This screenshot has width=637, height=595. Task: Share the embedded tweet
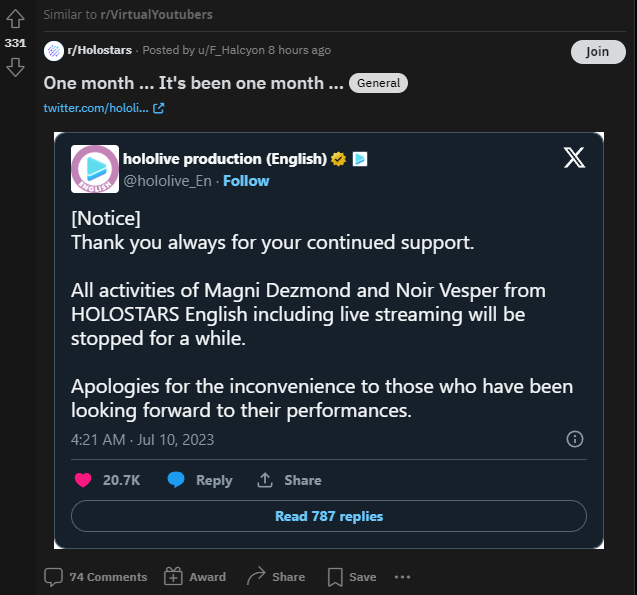point(289,480)
